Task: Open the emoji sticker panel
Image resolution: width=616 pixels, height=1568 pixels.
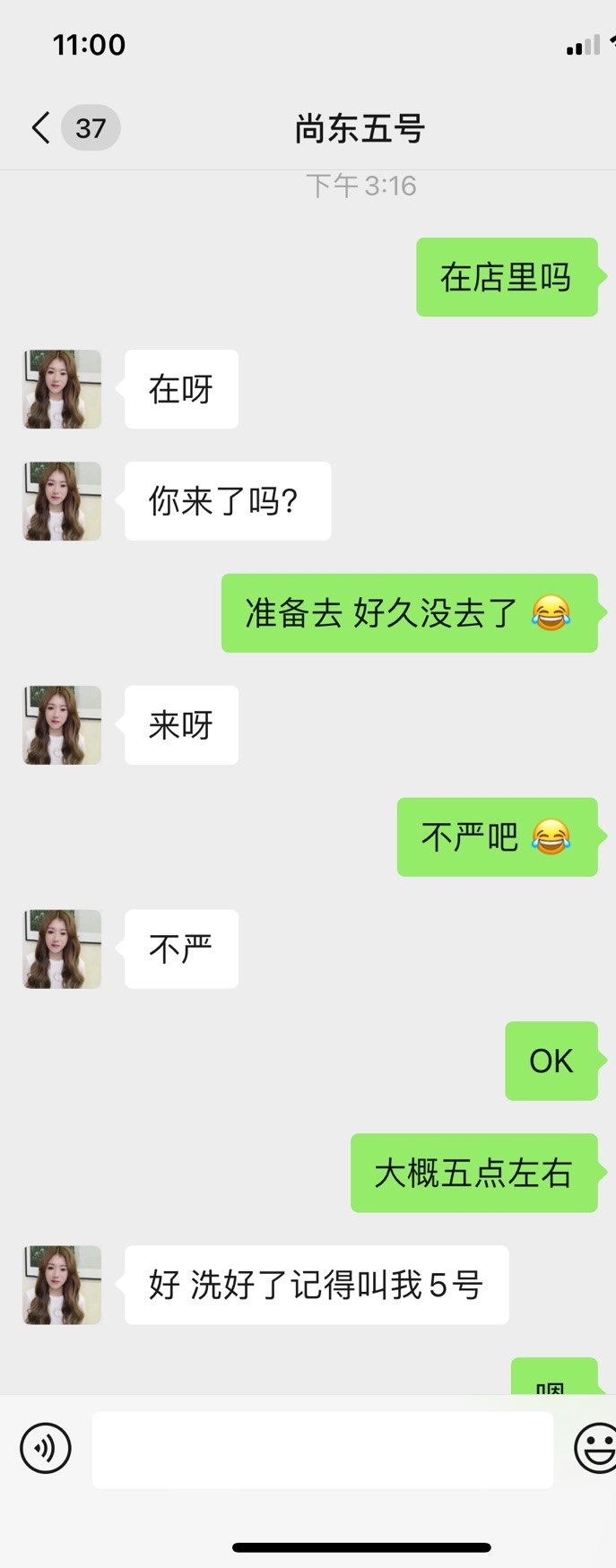Action: coord(594,1448)
